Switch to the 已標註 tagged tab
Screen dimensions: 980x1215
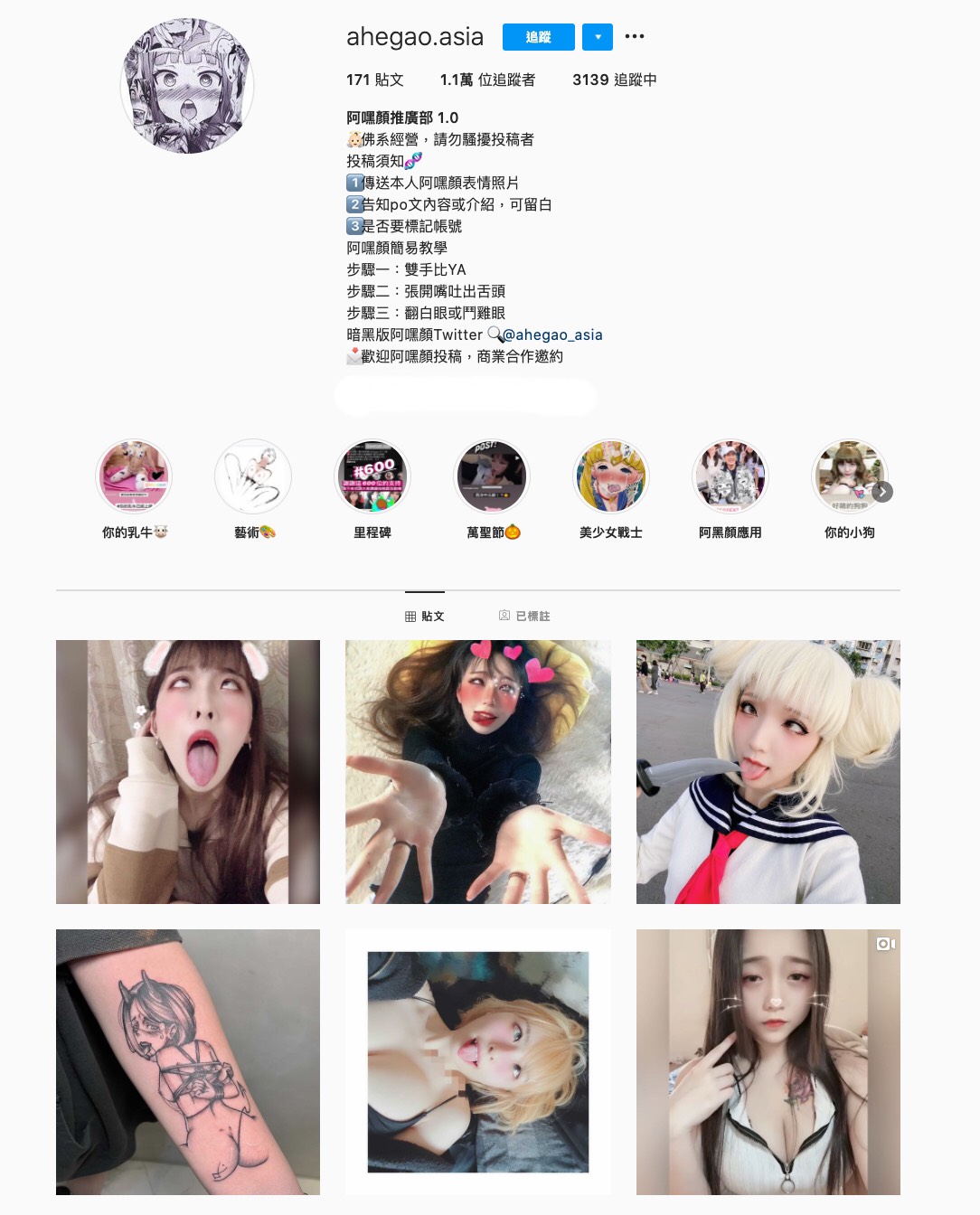coord(524,616)
